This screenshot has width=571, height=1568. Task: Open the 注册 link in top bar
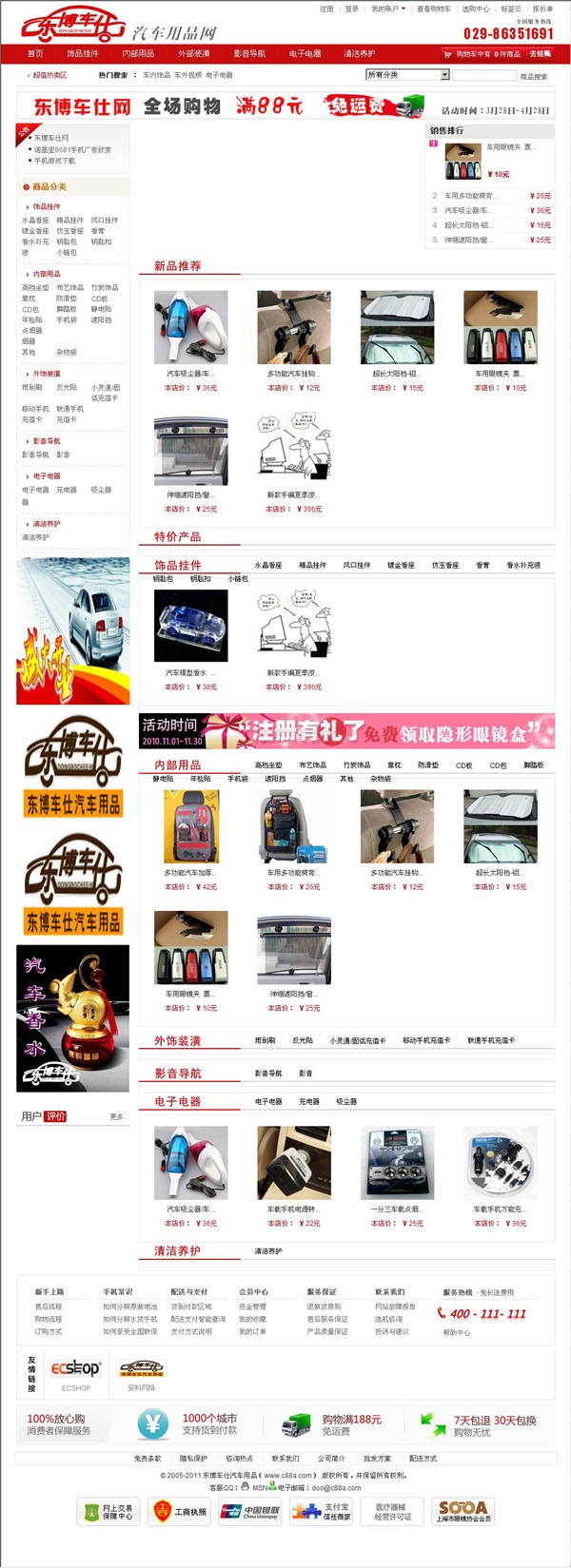tap(326, 9)
